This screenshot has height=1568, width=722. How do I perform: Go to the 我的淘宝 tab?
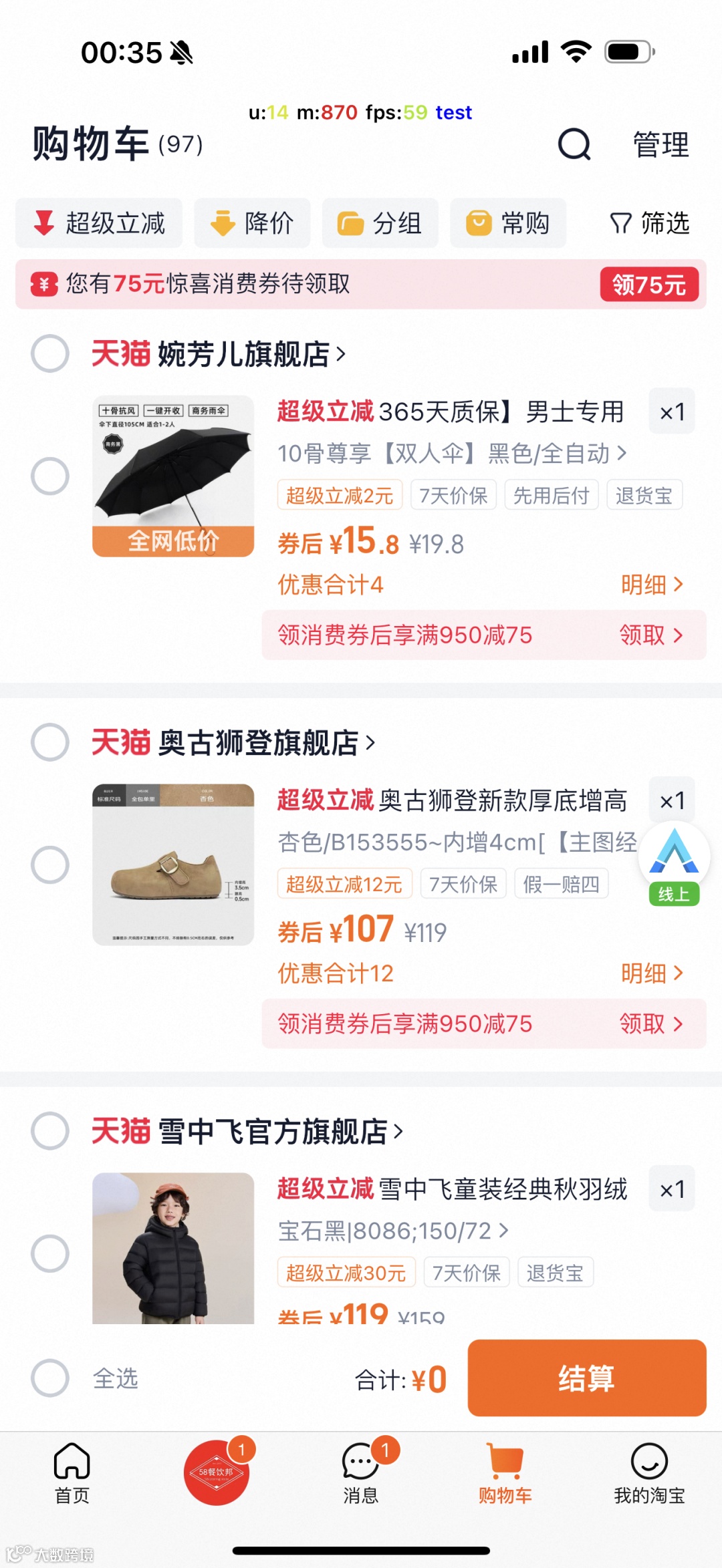(650, 1473)
